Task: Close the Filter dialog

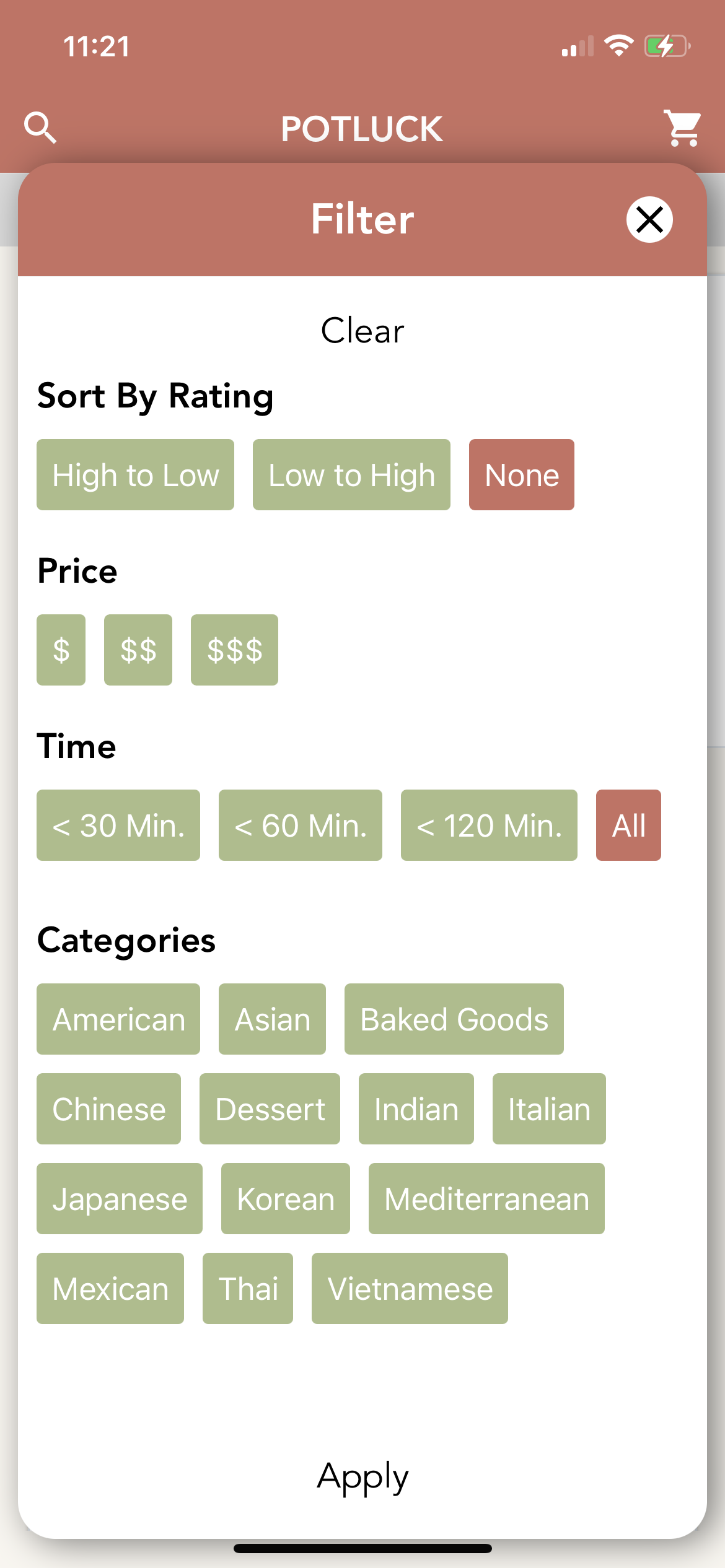Action: click(649, 219)
